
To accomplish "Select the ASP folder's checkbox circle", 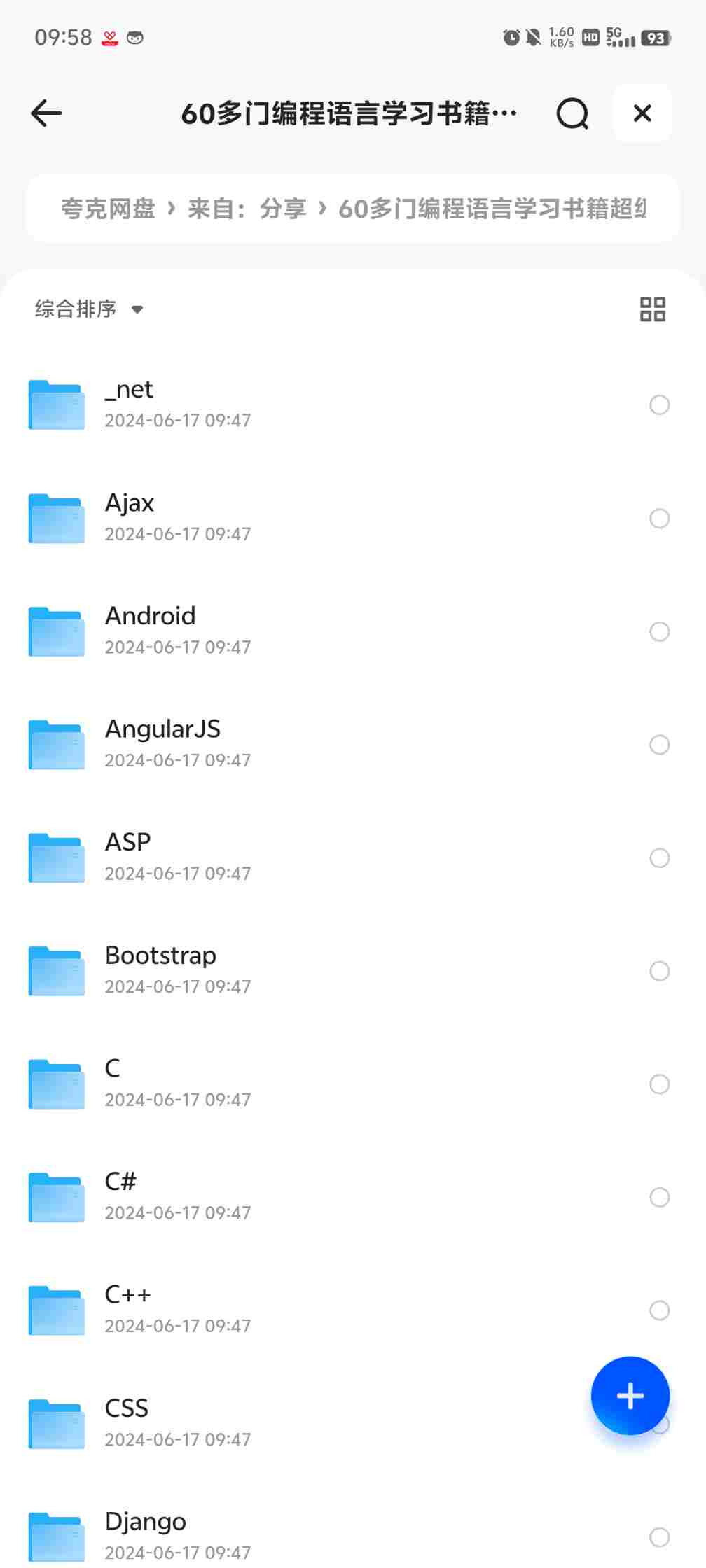I will (659, 857).
